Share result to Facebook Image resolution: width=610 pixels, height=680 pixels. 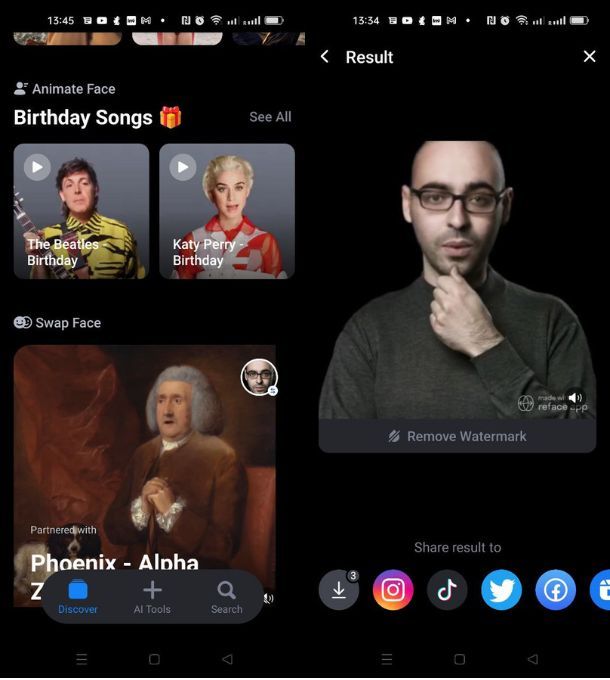click(555, 590)
